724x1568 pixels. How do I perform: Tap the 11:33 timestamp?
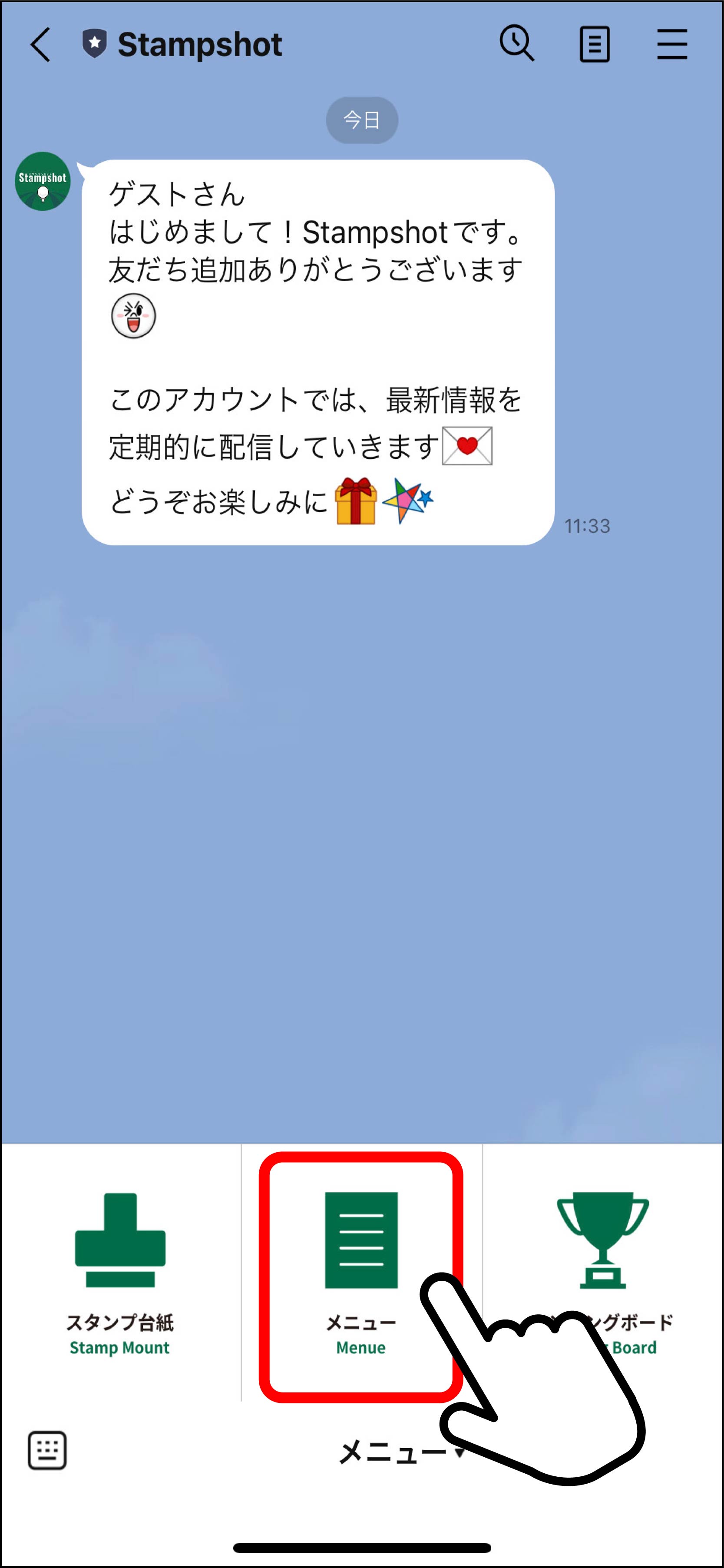coord(587,525)
